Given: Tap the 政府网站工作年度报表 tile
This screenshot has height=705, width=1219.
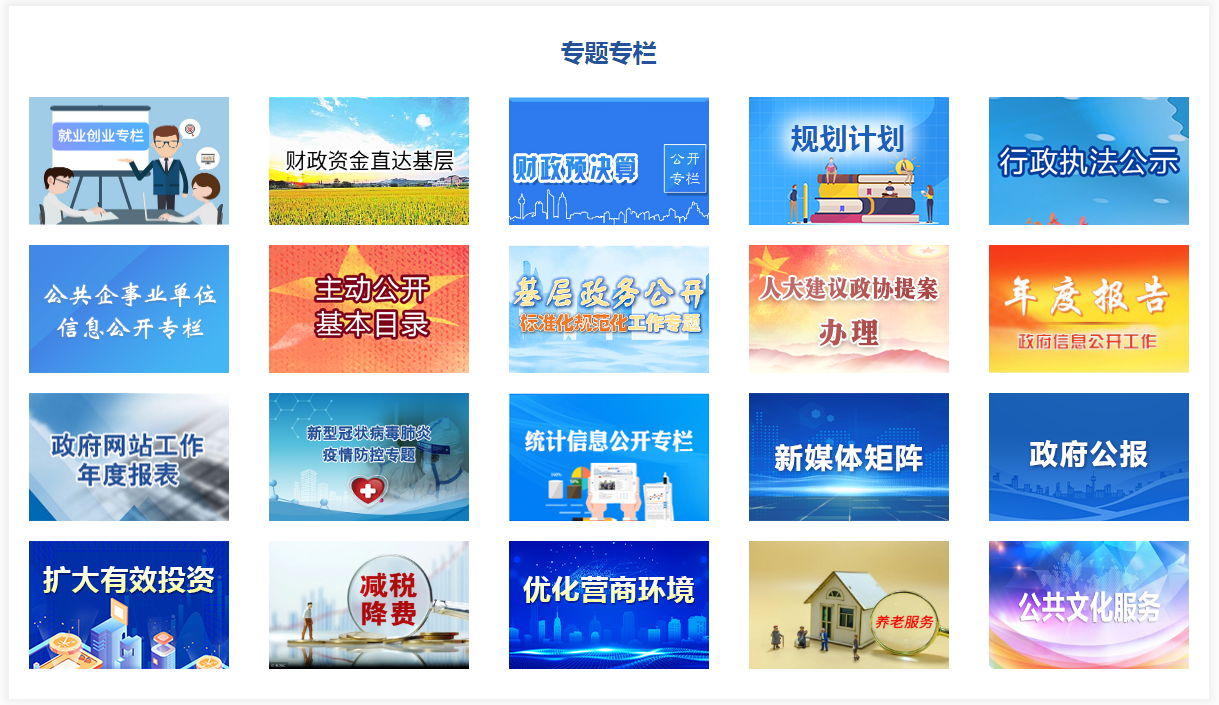Looking at the screenshot, I should coord(129,457).
